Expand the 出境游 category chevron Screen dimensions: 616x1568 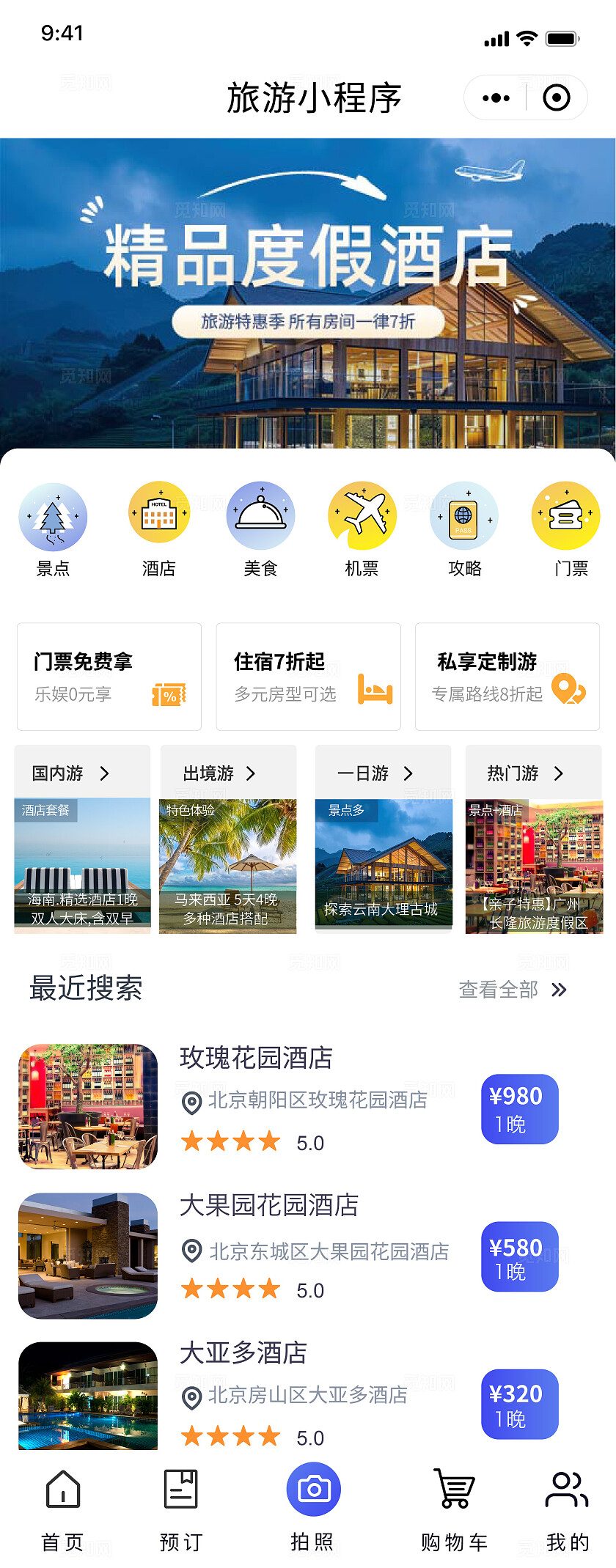coord(250,773)
